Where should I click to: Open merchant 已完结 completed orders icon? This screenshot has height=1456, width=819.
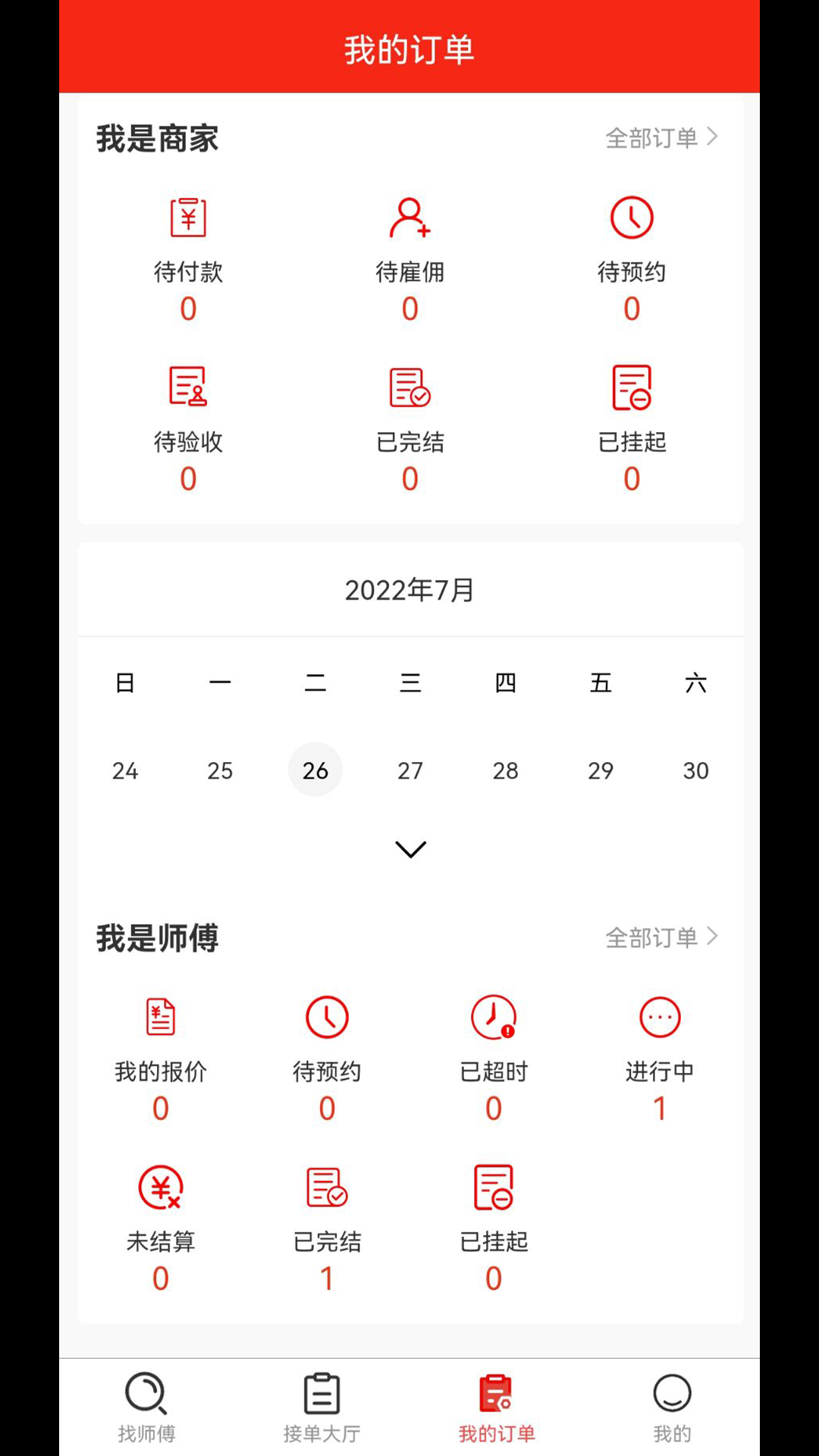point(409,388)
